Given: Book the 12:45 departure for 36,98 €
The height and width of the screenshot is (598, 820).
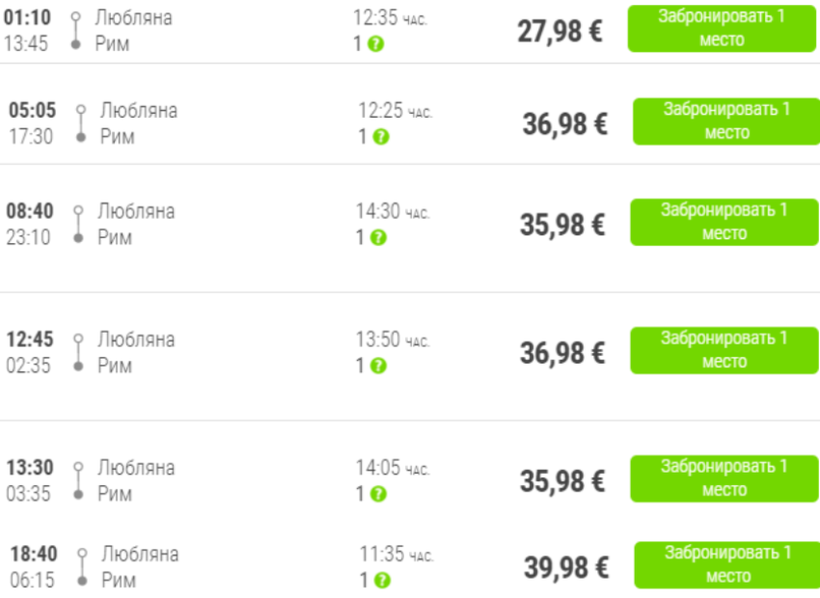Looking at the screenshot, I should 724,350.
